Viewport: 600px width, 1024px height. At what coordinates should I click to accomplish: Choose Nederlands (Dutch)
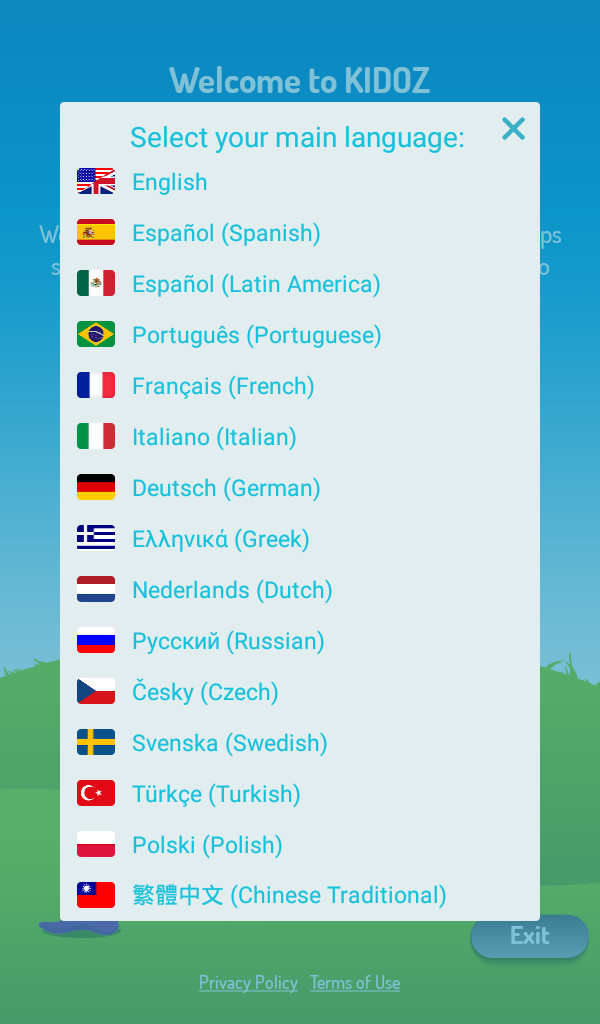[x=232, y=590]
